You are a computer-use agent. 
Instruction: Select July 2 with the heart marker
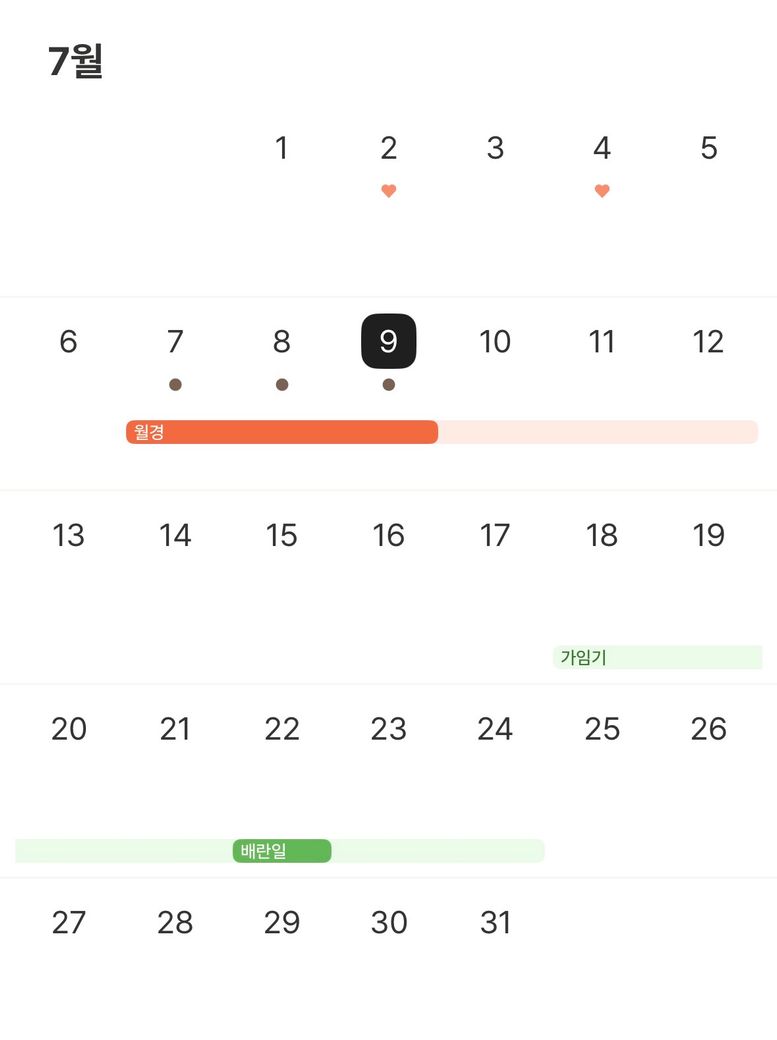[x=388, y=149]
